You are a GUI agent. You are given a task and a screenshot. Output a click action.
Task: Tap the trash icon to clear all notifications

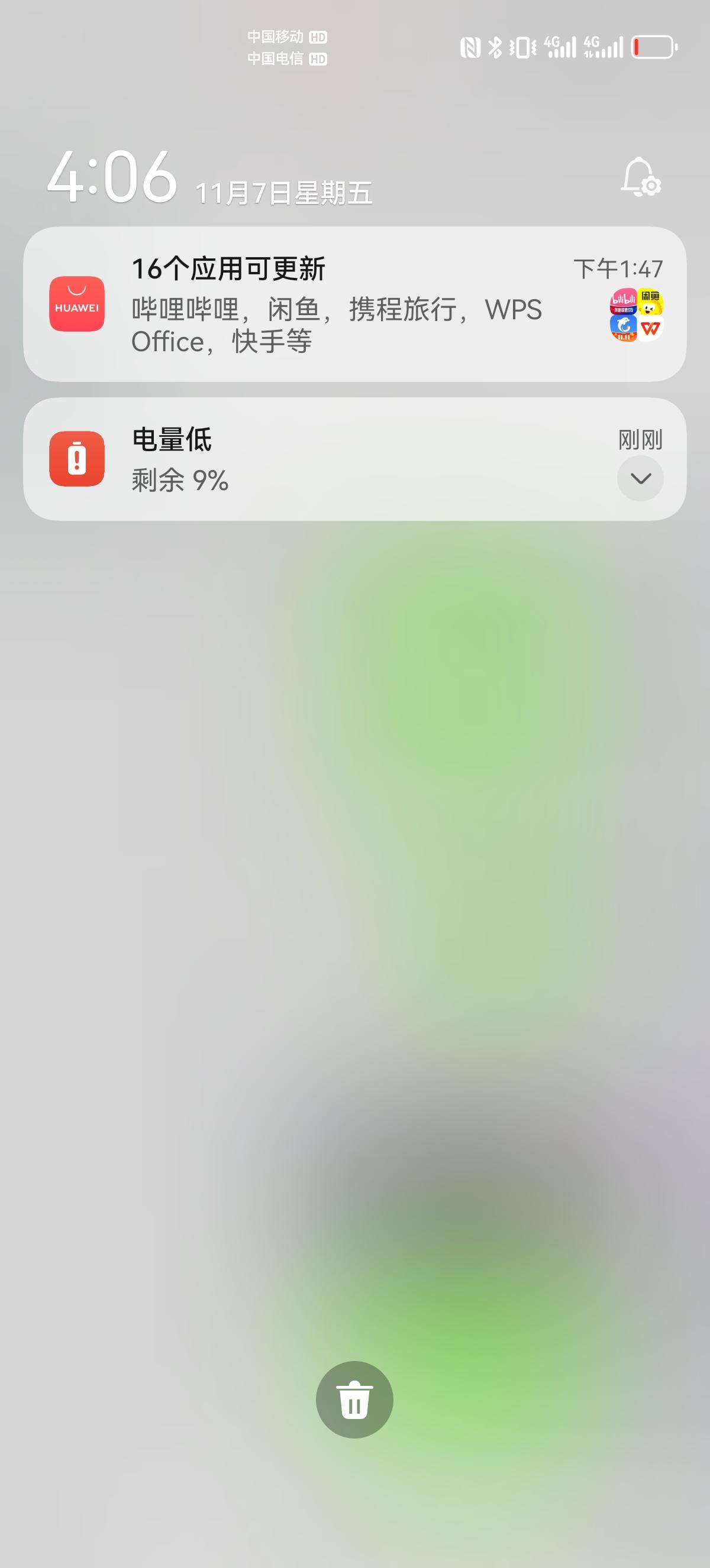click(x=355, y=1400)
